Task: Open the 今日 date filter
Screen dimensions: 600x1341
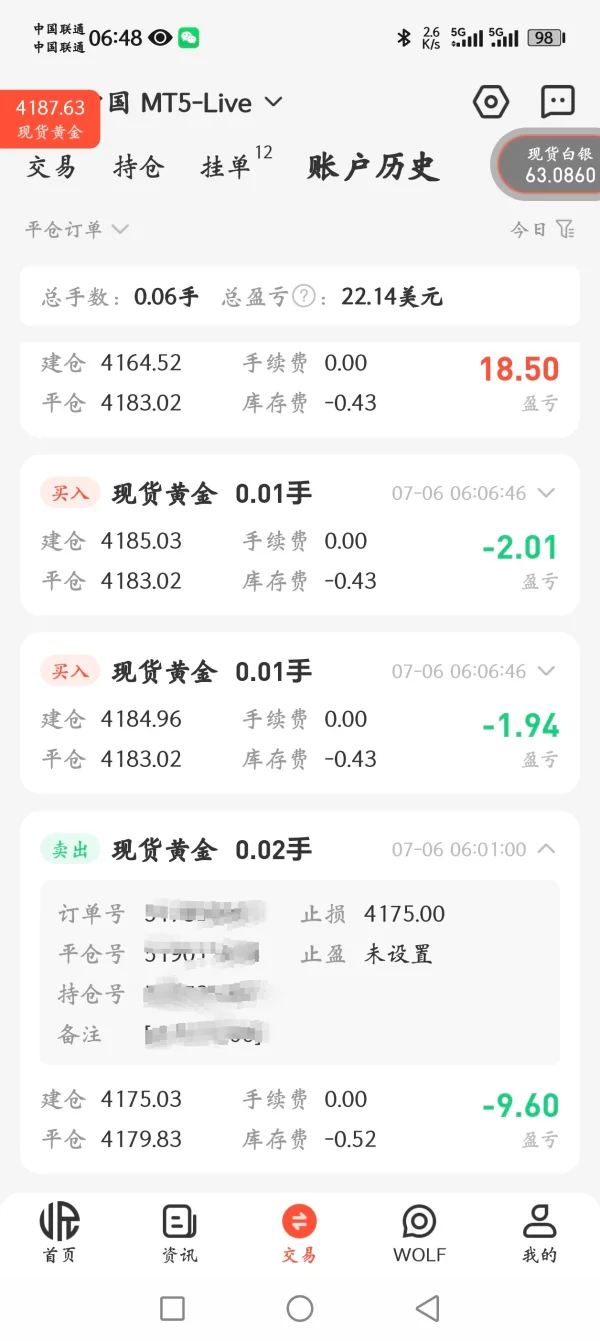Action: [x=543, y=229]
